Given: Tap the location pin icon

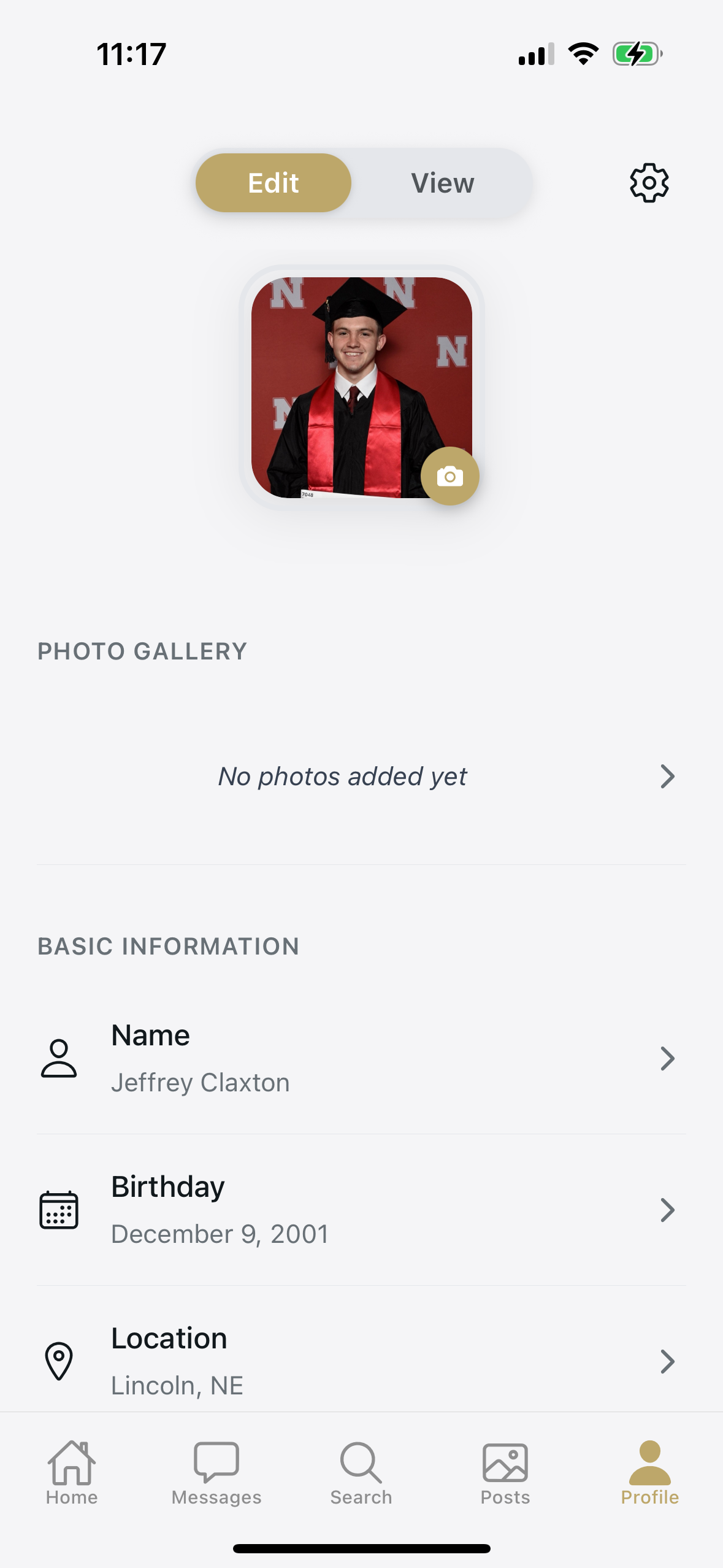Looking at the screenshot, I should click(58, 1361).
